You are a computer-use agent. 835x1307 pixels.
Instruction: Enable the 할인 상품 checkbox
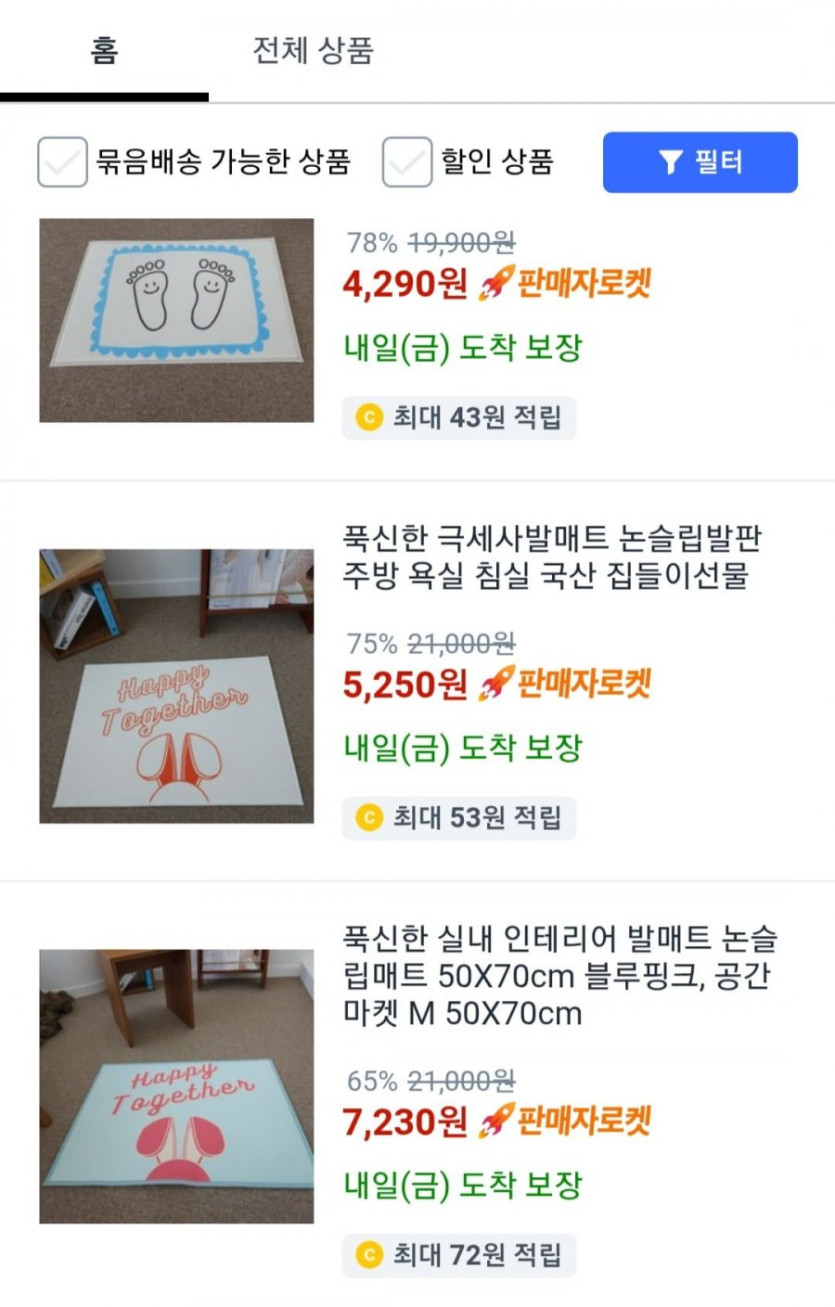tap(407, 162)
